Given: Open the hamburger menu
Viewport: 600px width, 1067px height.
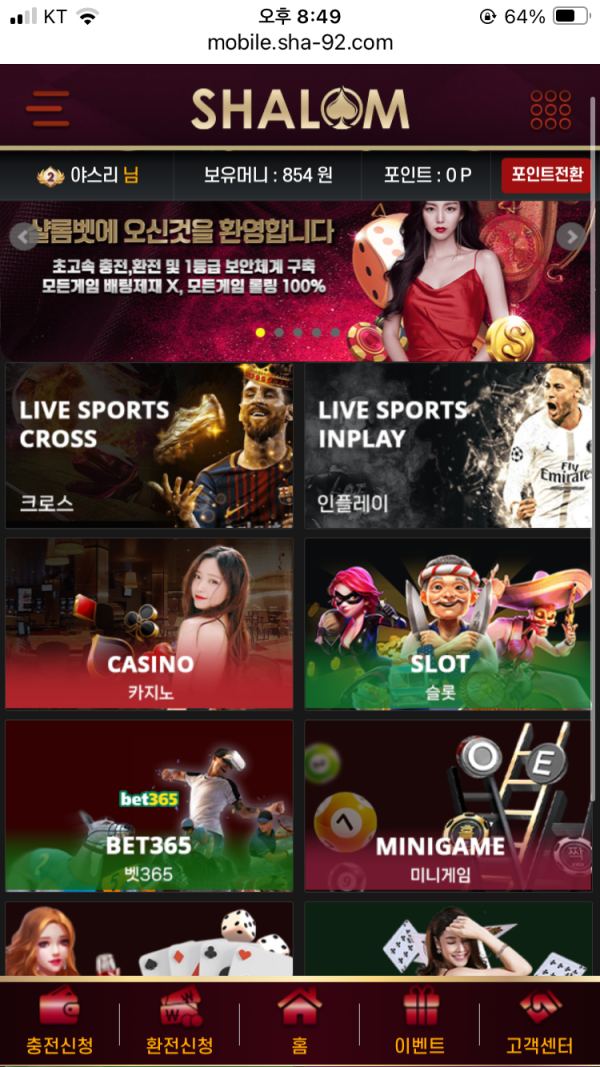Looking at the screenshot, I should [48, 109].
